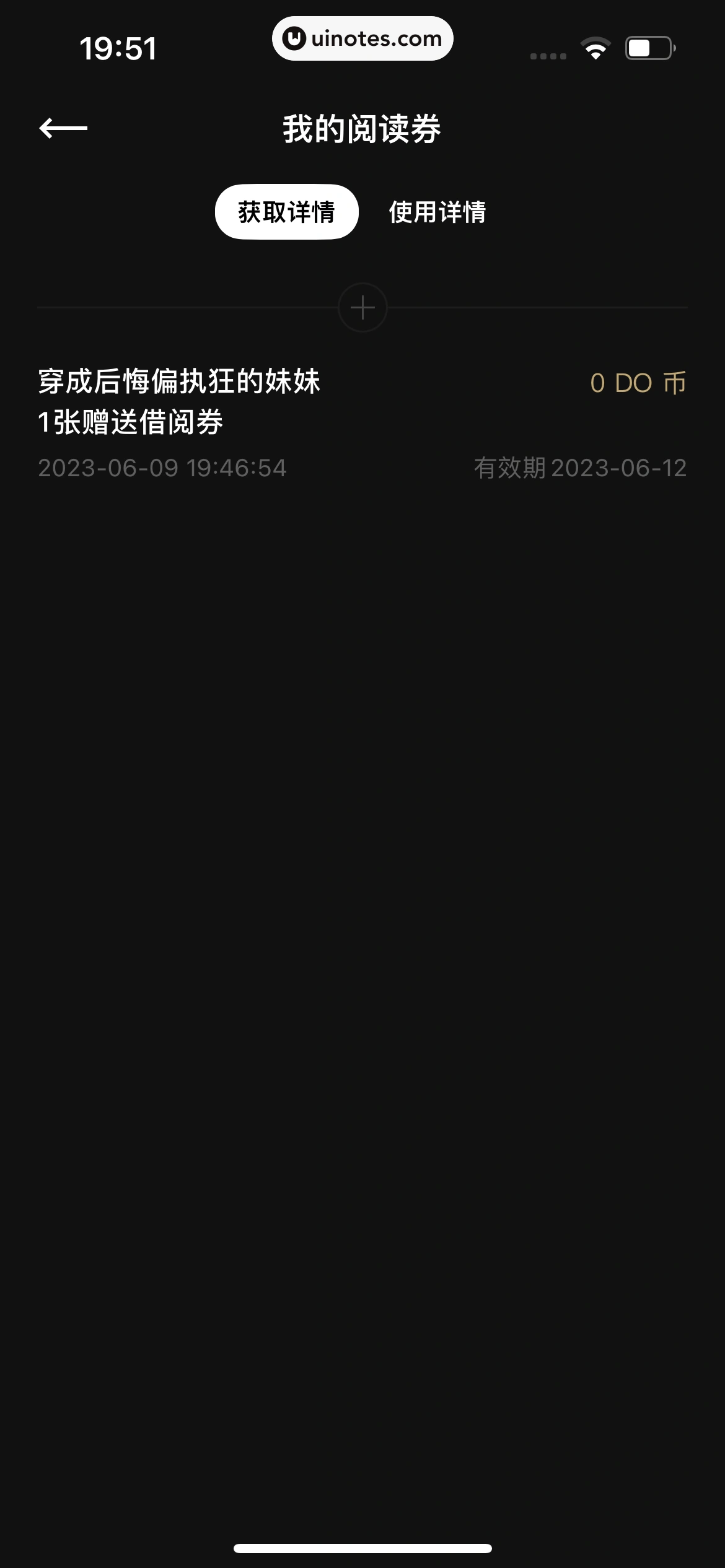
Task: Select the 获取详情 tab
Action: point(286,212)
